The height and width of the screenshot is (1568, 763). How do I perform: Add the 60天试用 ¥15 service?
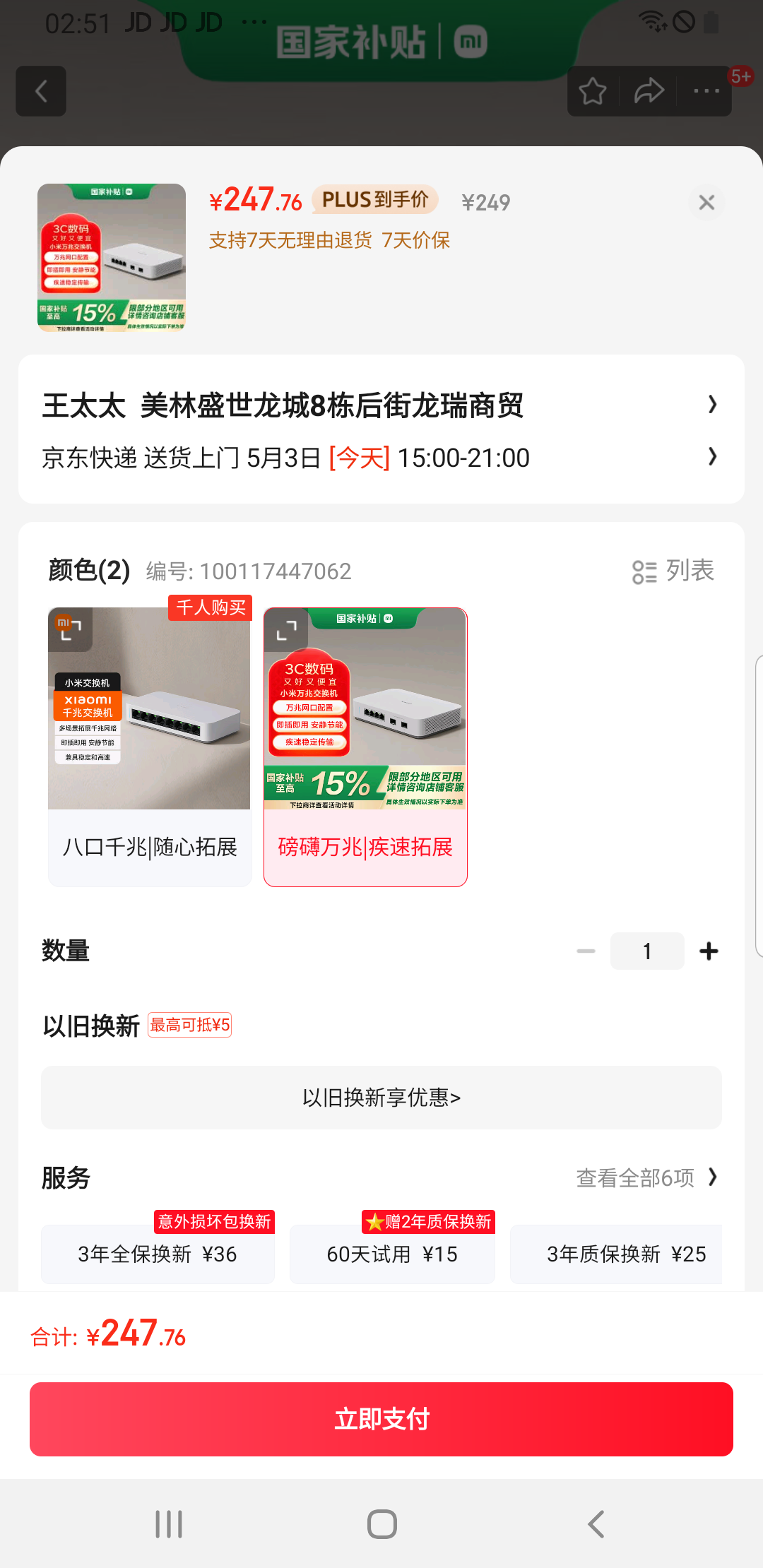click(392, 1254)
